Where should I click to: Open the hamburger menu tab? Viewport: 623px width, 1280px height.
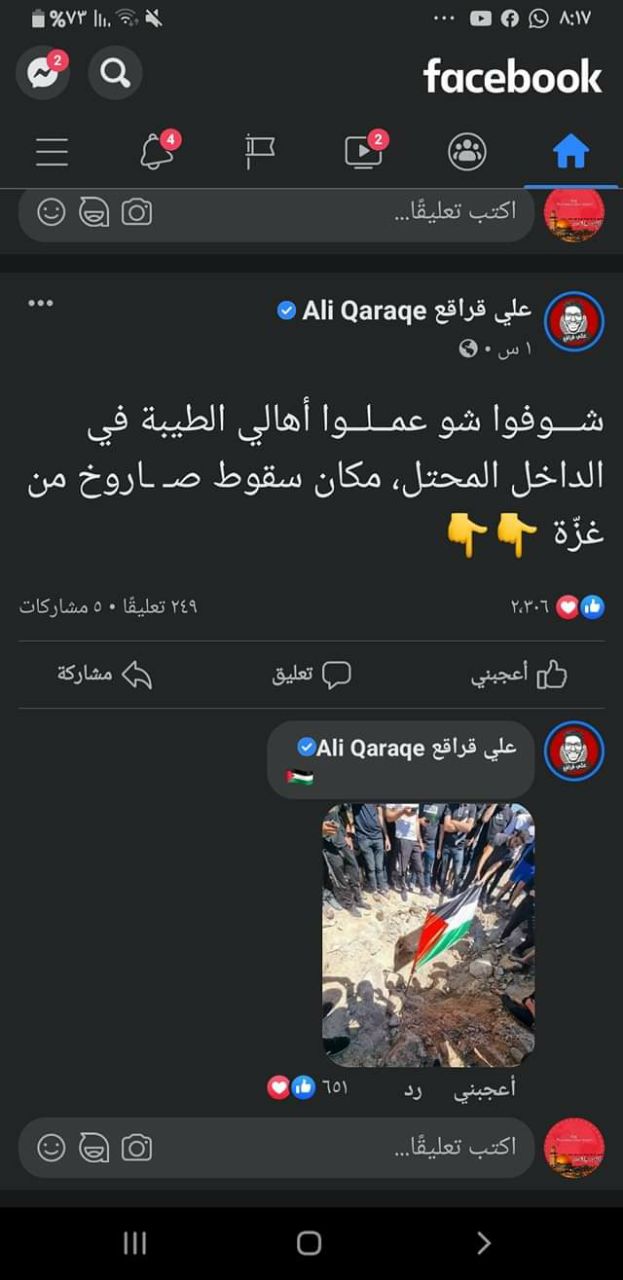coord(52,152)
